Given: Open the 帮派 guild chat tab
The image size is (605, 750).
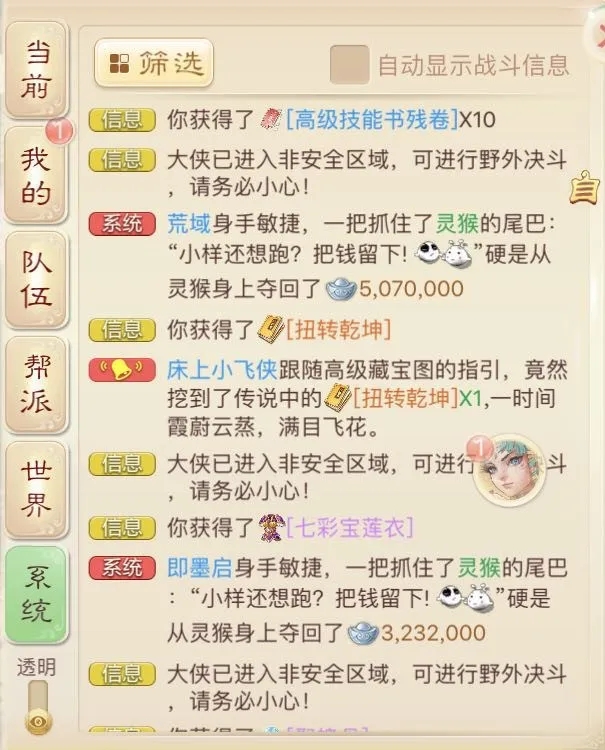Looking at the screenshot, I should (x=36, y=385).
